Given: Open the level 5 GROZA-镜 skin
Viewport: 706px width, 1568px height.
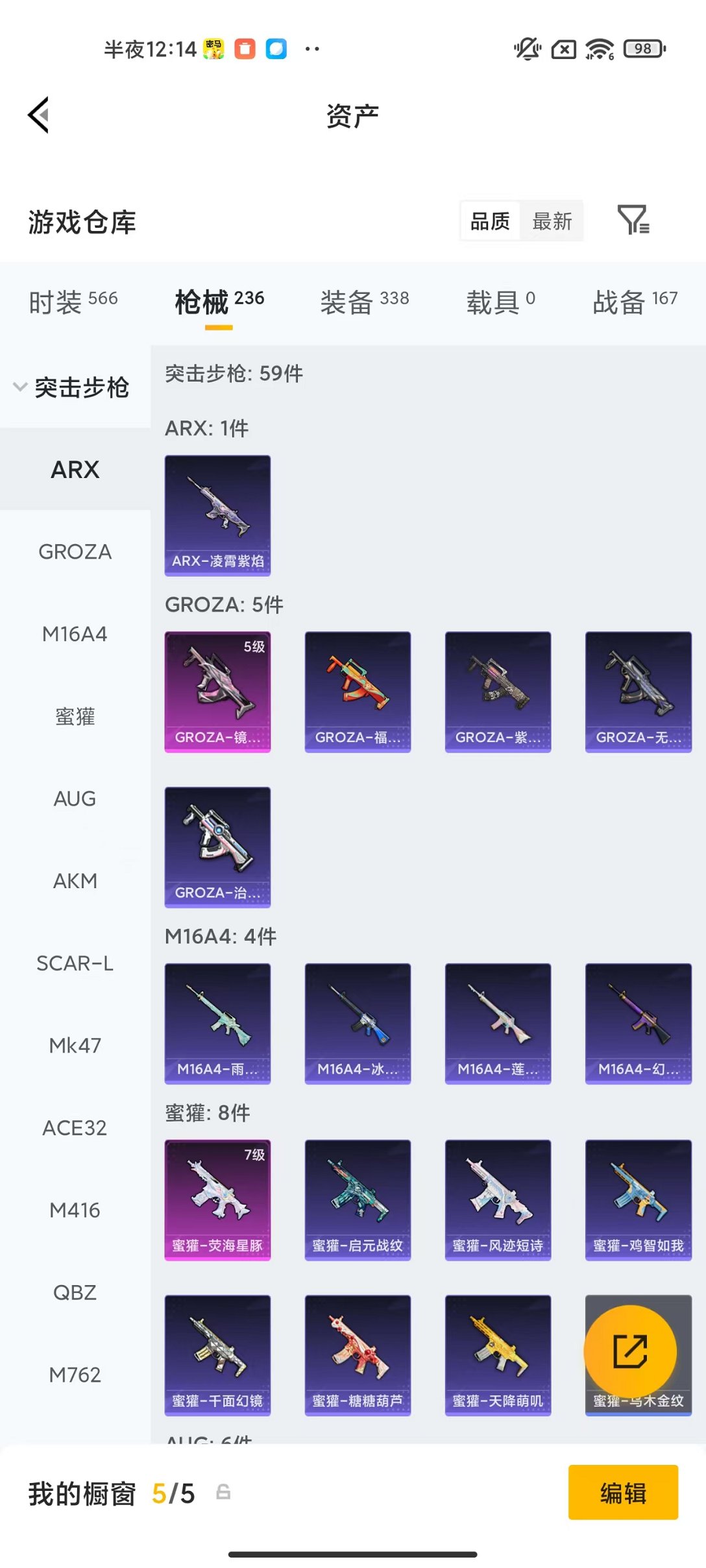Looking at the screenshot, I should point(217,692).
